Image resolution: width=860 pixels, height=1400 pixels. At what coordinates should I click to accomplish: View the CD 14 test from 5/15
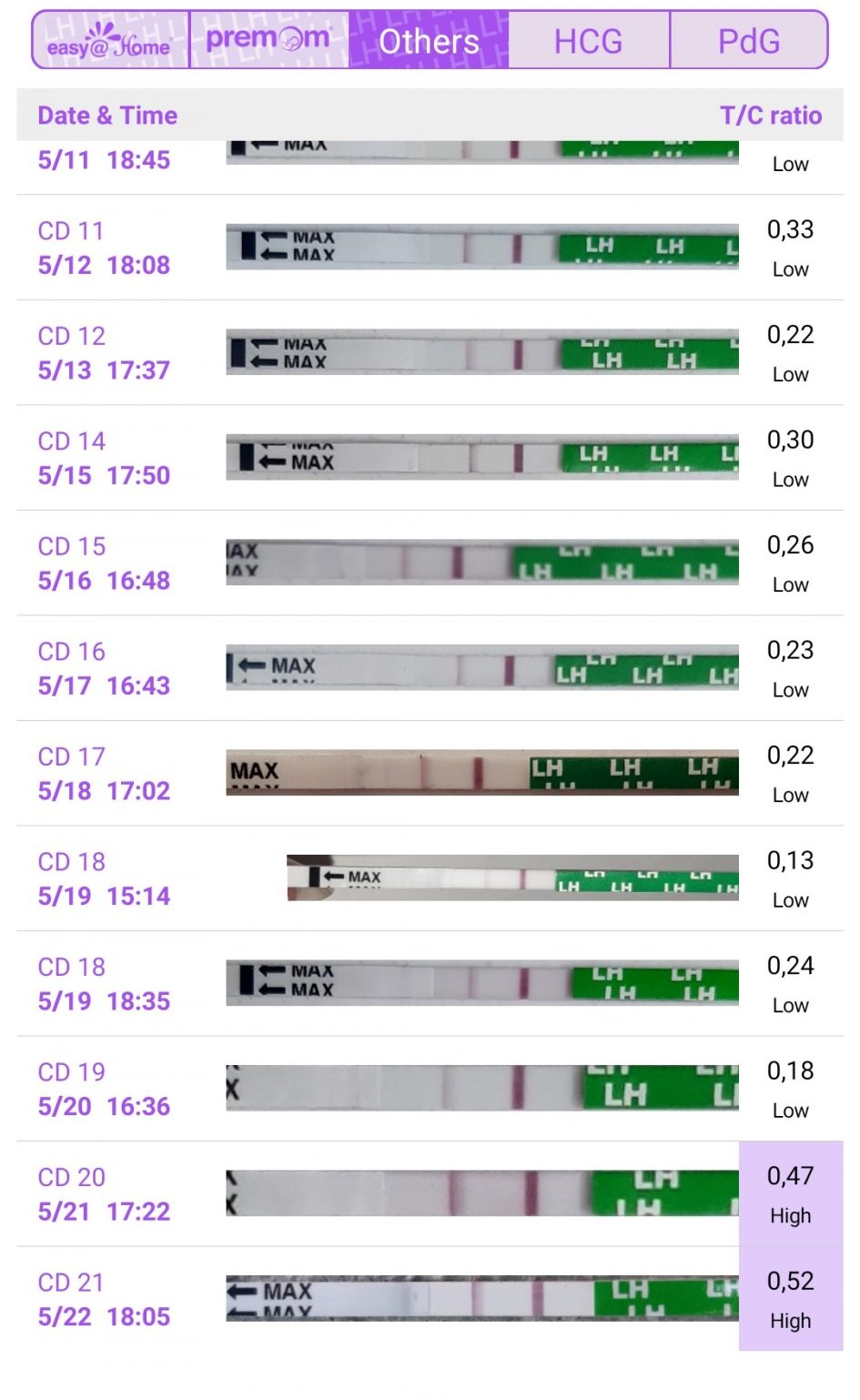point(430,458)
